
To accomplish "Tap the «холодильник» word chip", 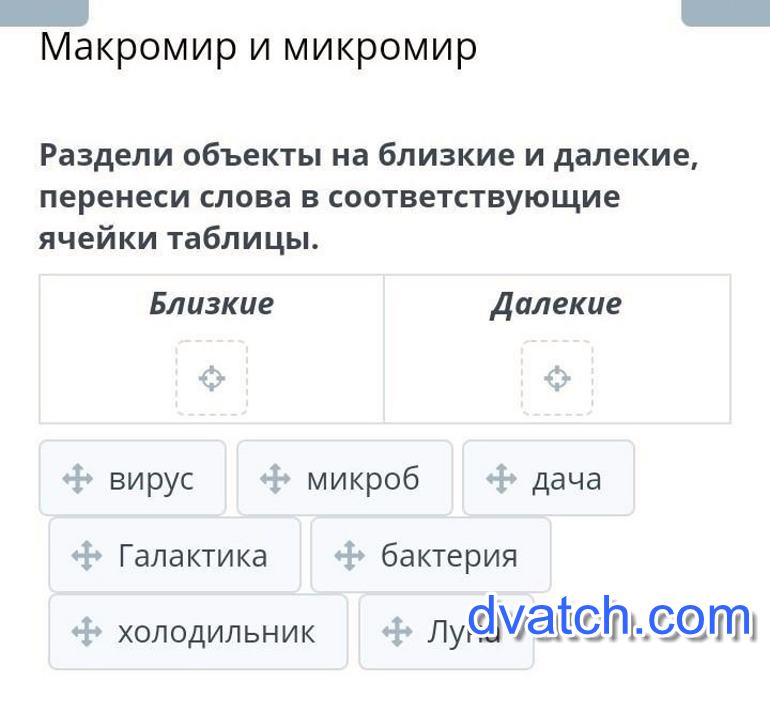I will (197, 631).
